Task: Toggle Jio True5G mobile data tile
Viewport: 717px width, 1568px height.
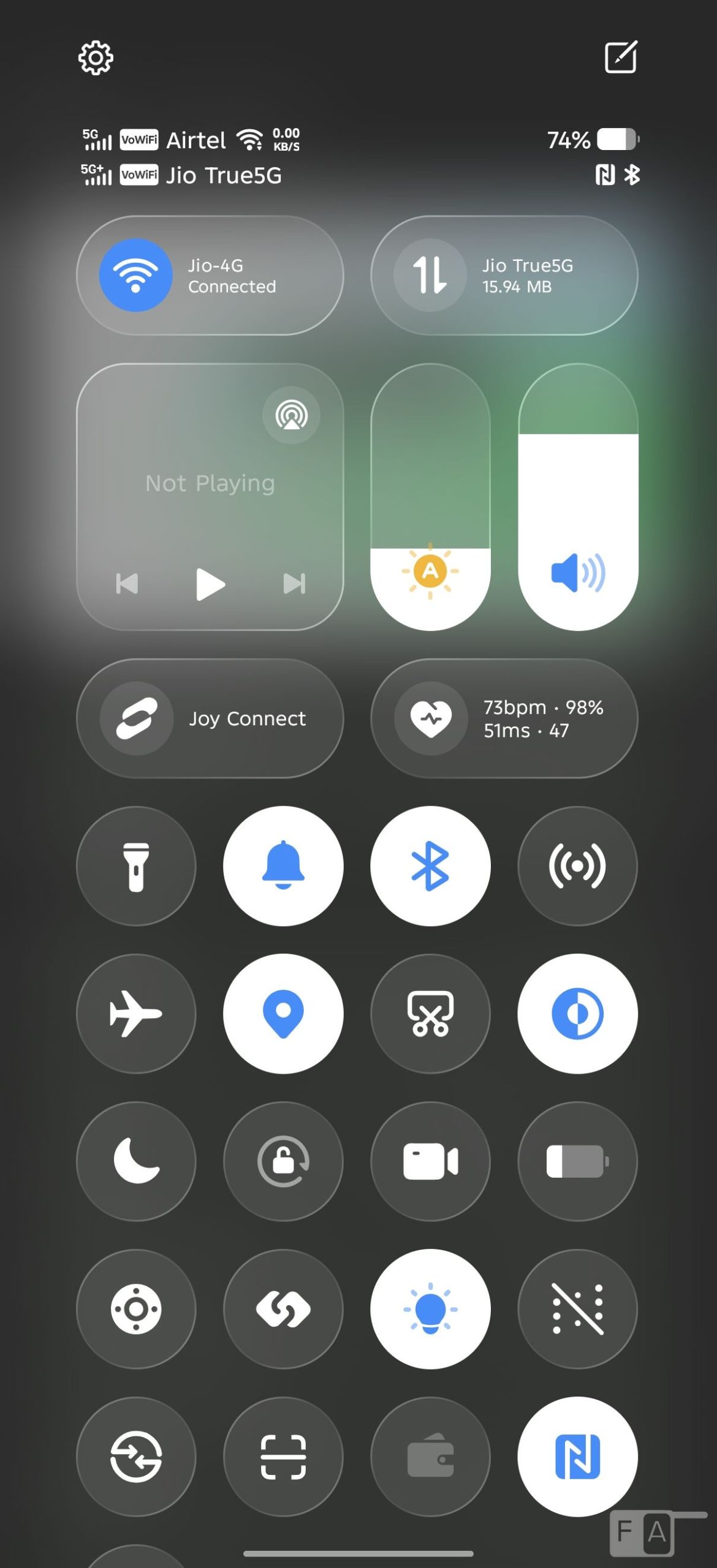Action: 430,275
